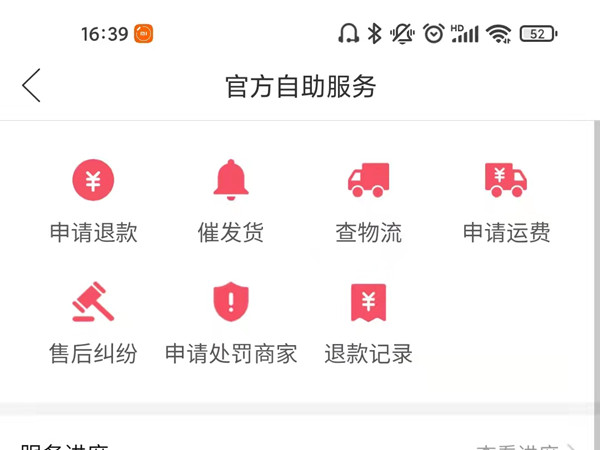Go back using the top-left arrow
Screen dimensions: 600x450
point(32,86)
